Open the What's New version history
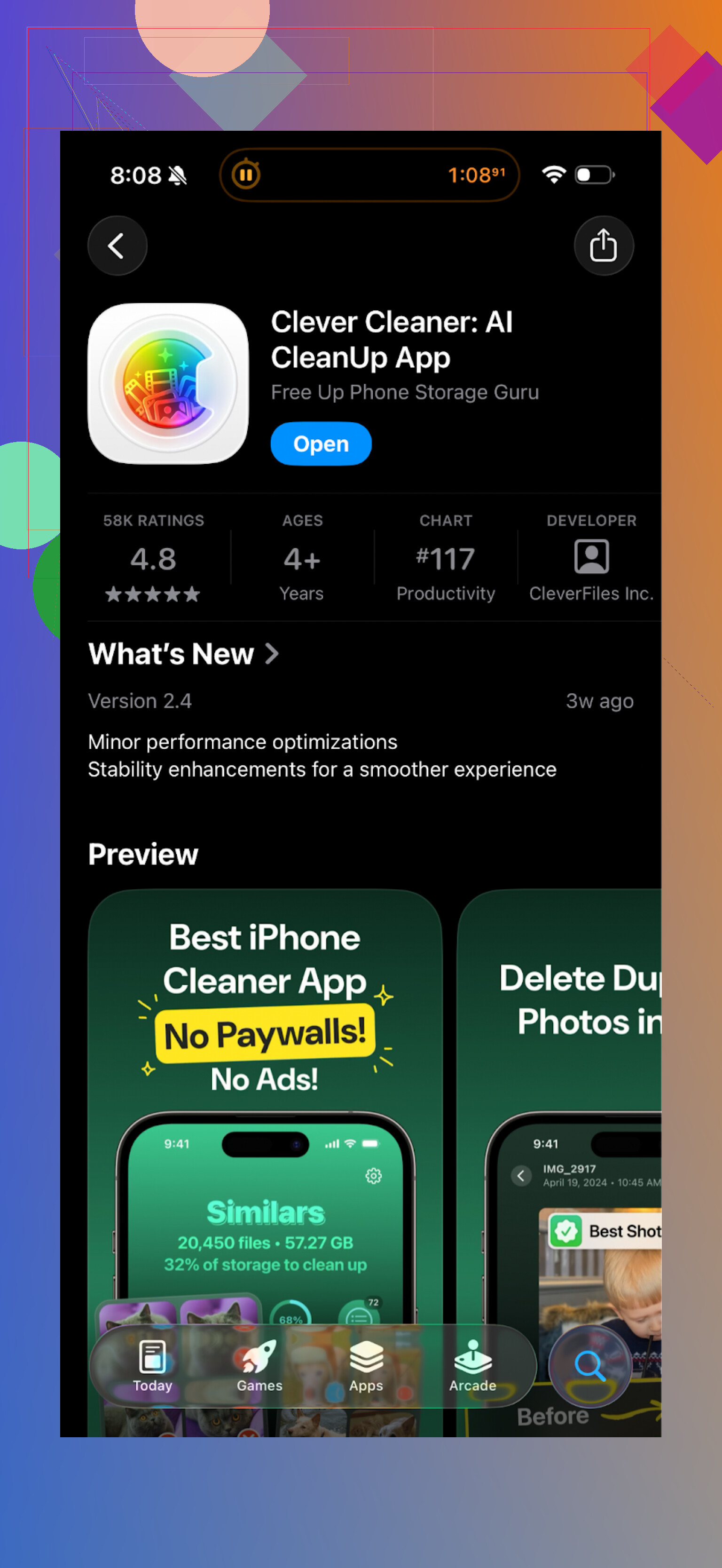This screenshot has height=1568, width=722. point(183,654)
